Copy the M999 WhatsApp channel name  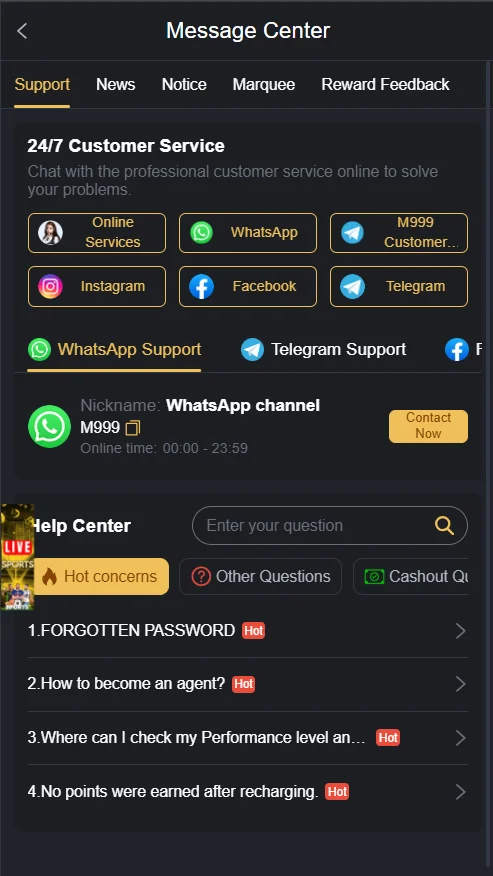[x=132, y=428]
